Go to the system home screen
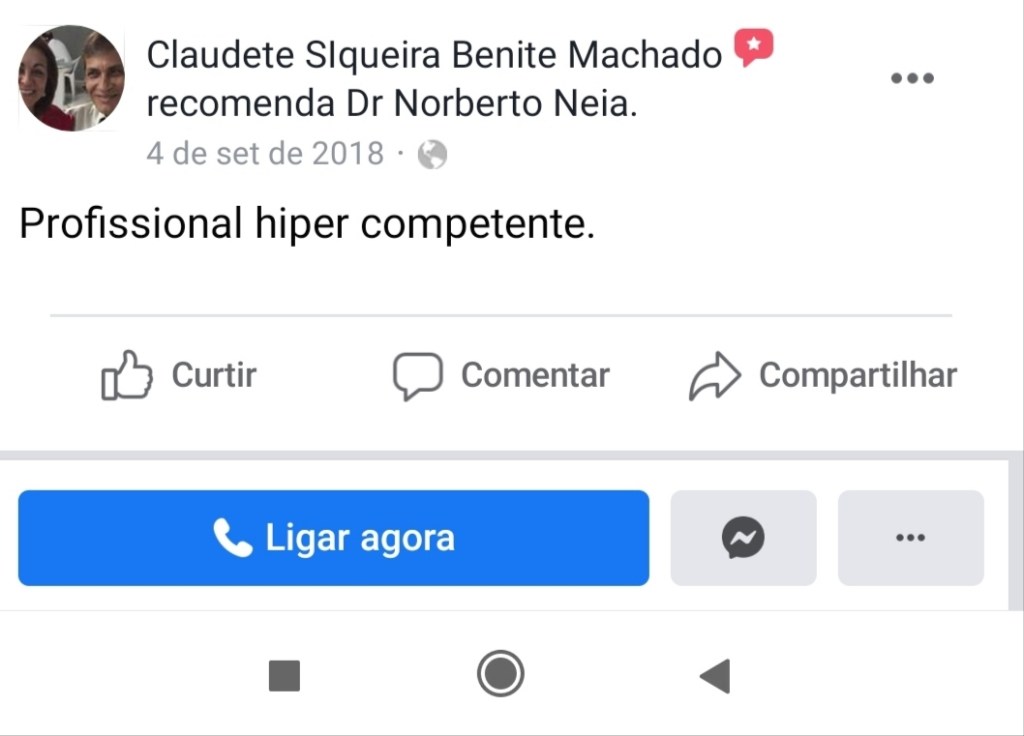Screen dimensions: 1024x736 point(500,673)
